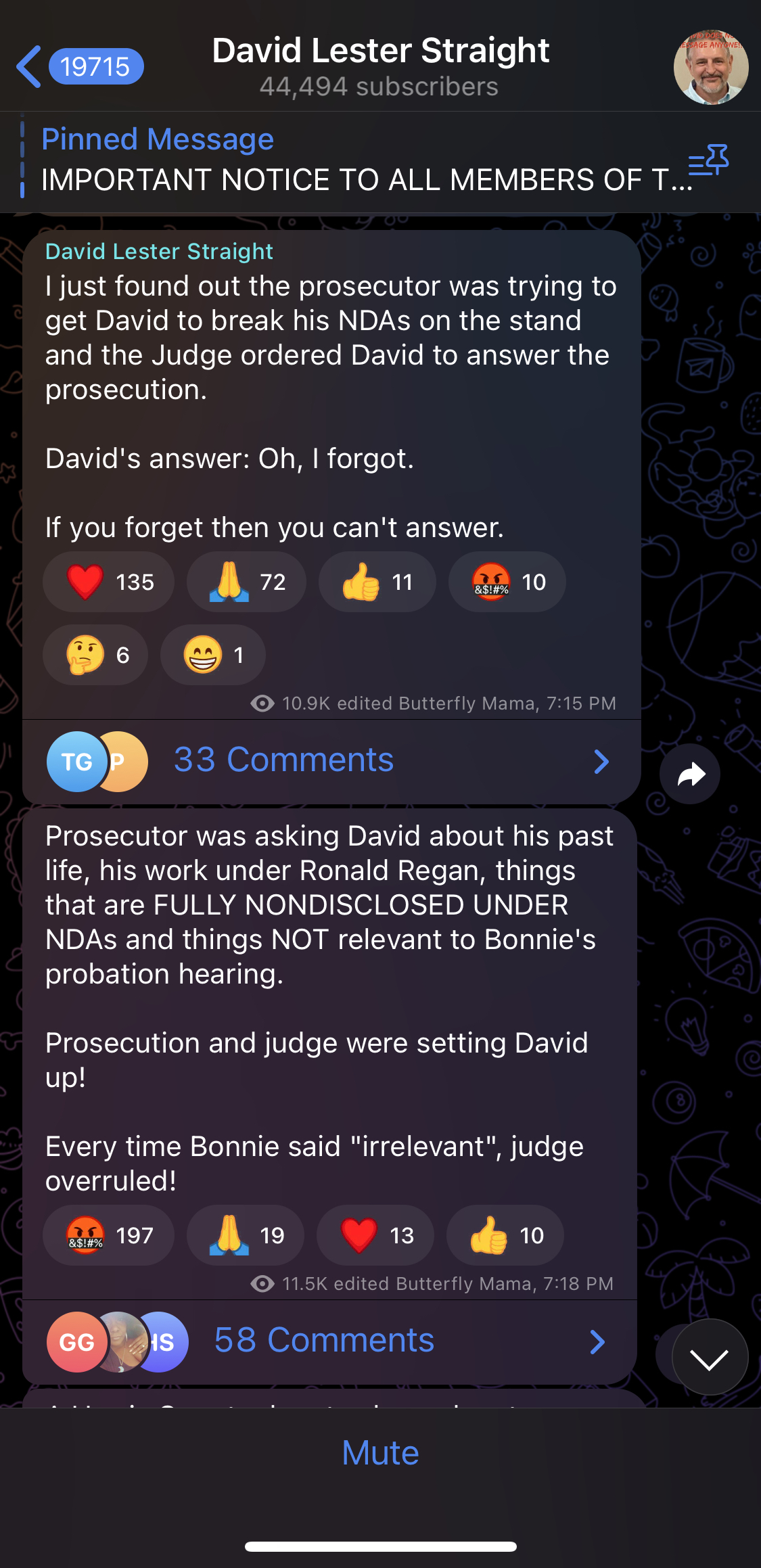This screenshot has height=1568, width=761.
Task: Open the 33 Comments thread
Action: [x=331, y=761]
